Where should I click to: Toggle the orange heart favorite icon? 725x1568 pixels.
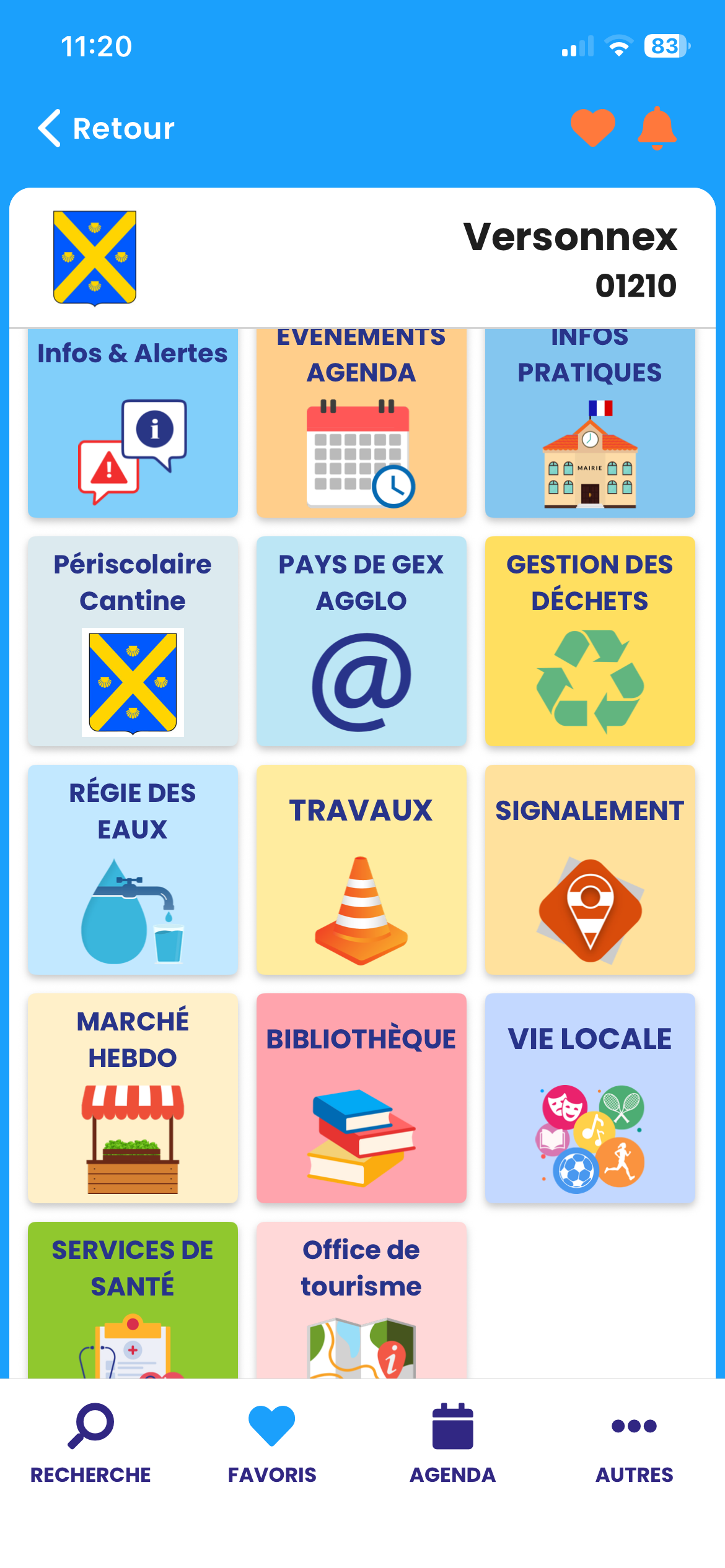coord(592,128)
